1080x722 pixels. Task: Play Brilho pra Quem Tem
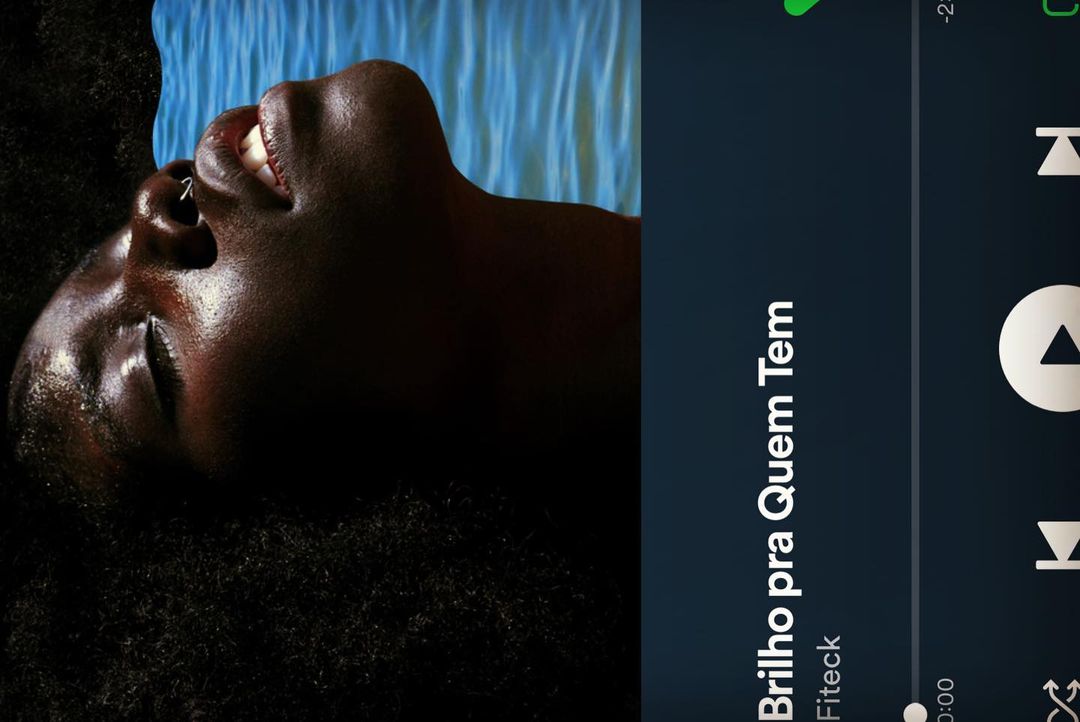click(1040, 348)
